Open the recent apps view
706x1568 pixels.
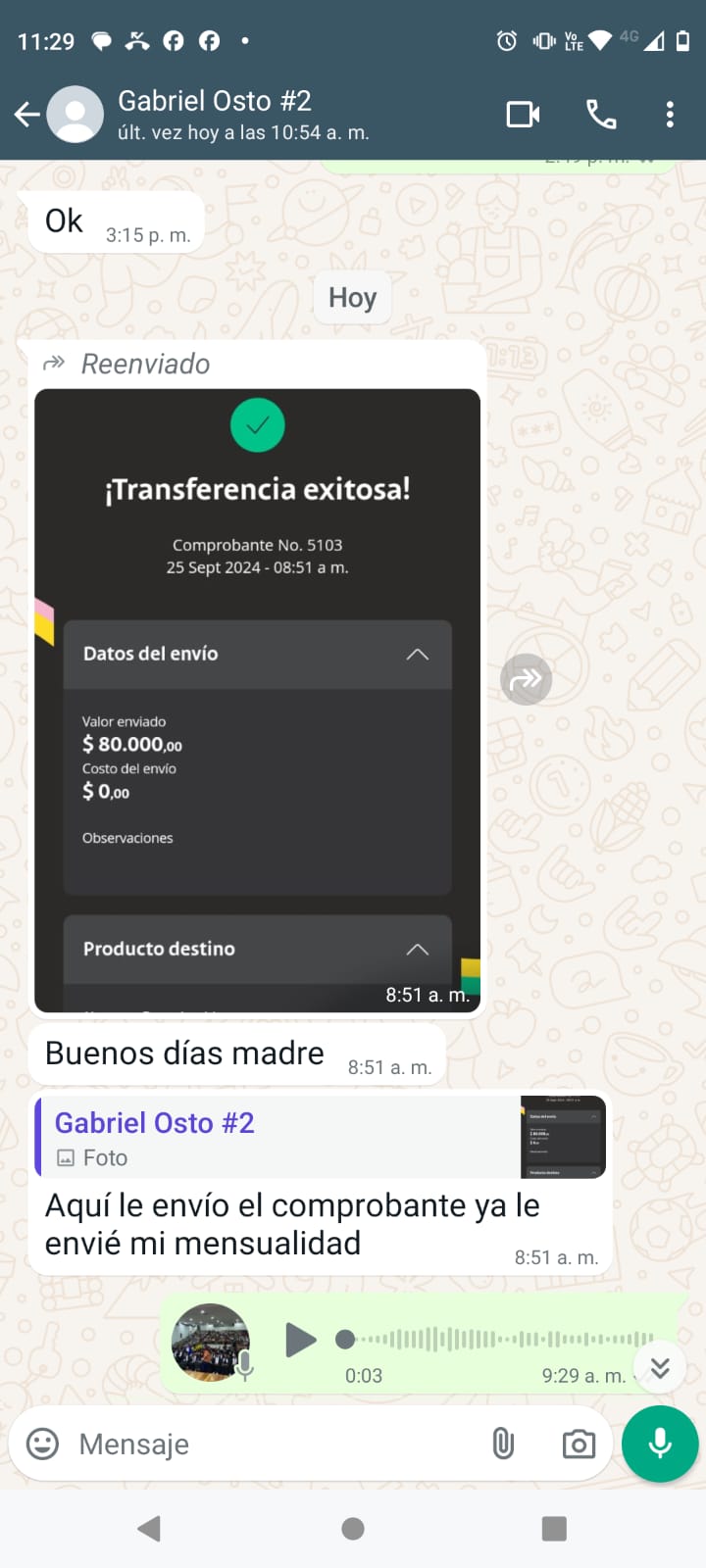click(554, 1529)
